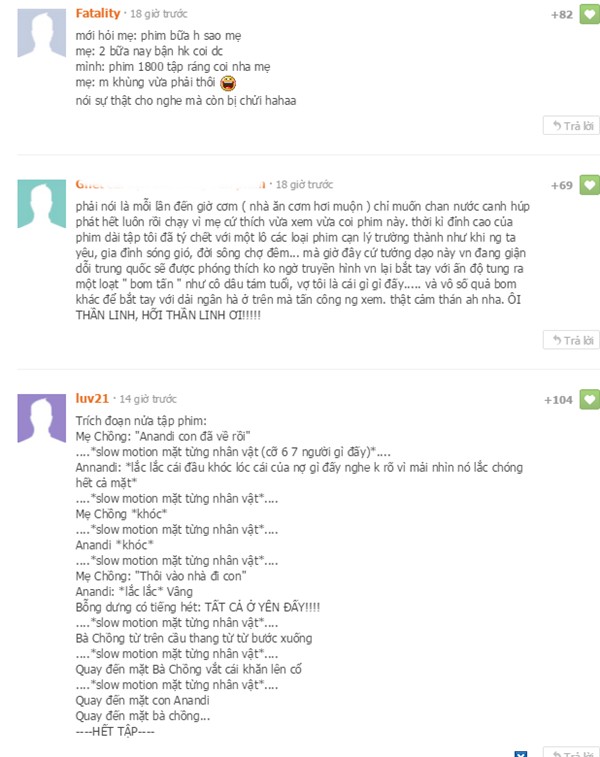Open luv21's profile name
This screenshot has width=600, height=757.
coord(92,398)
